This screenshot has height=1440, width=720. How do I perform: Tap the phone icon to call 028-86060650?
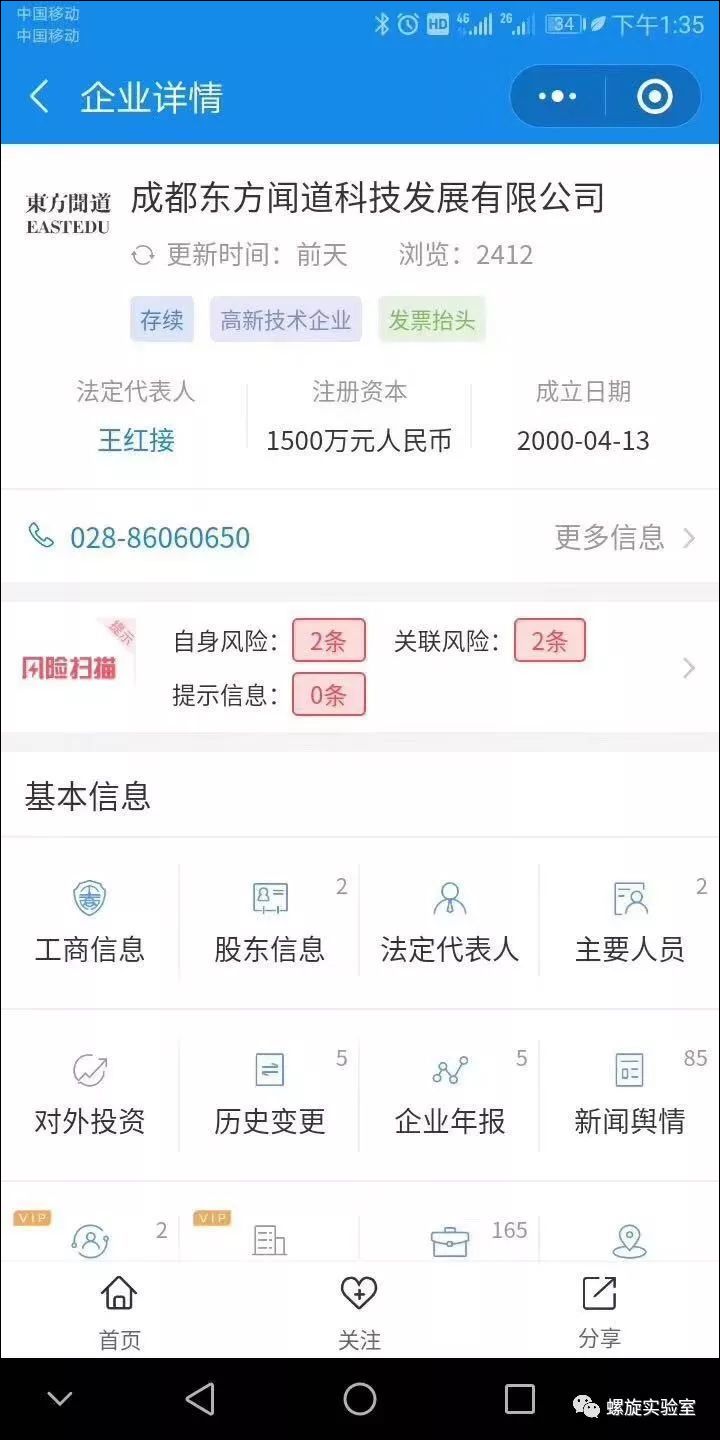41,537
